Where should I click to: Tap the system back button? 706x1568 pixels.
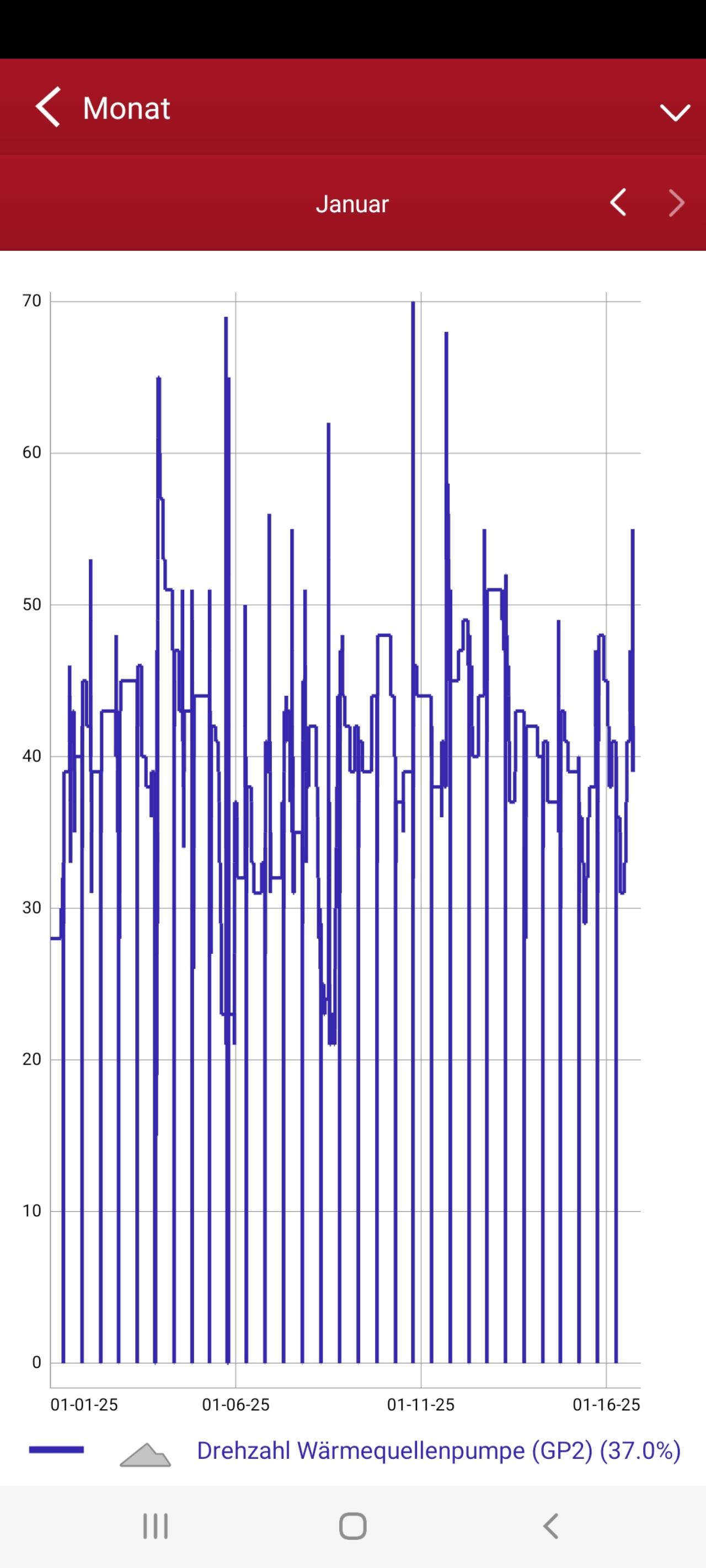550,1526
